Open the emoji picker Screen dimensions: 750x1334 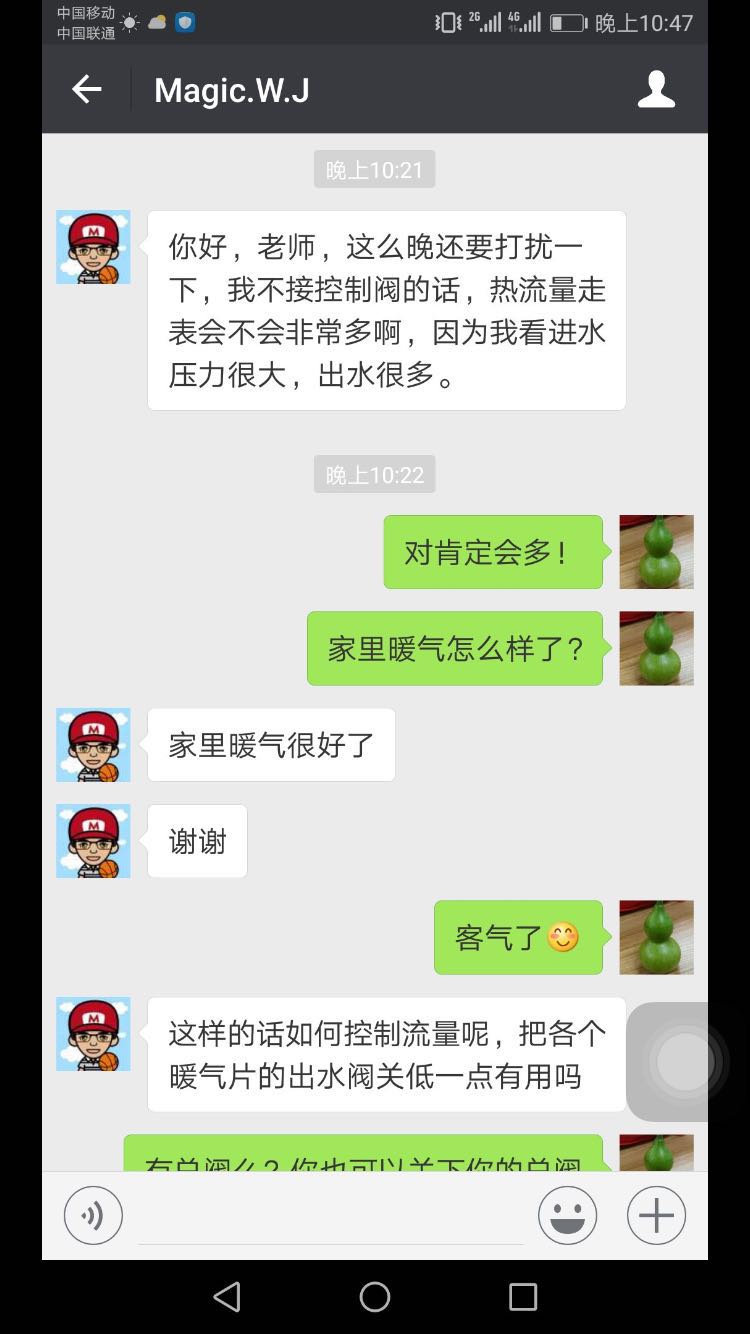pos(567,1215)
